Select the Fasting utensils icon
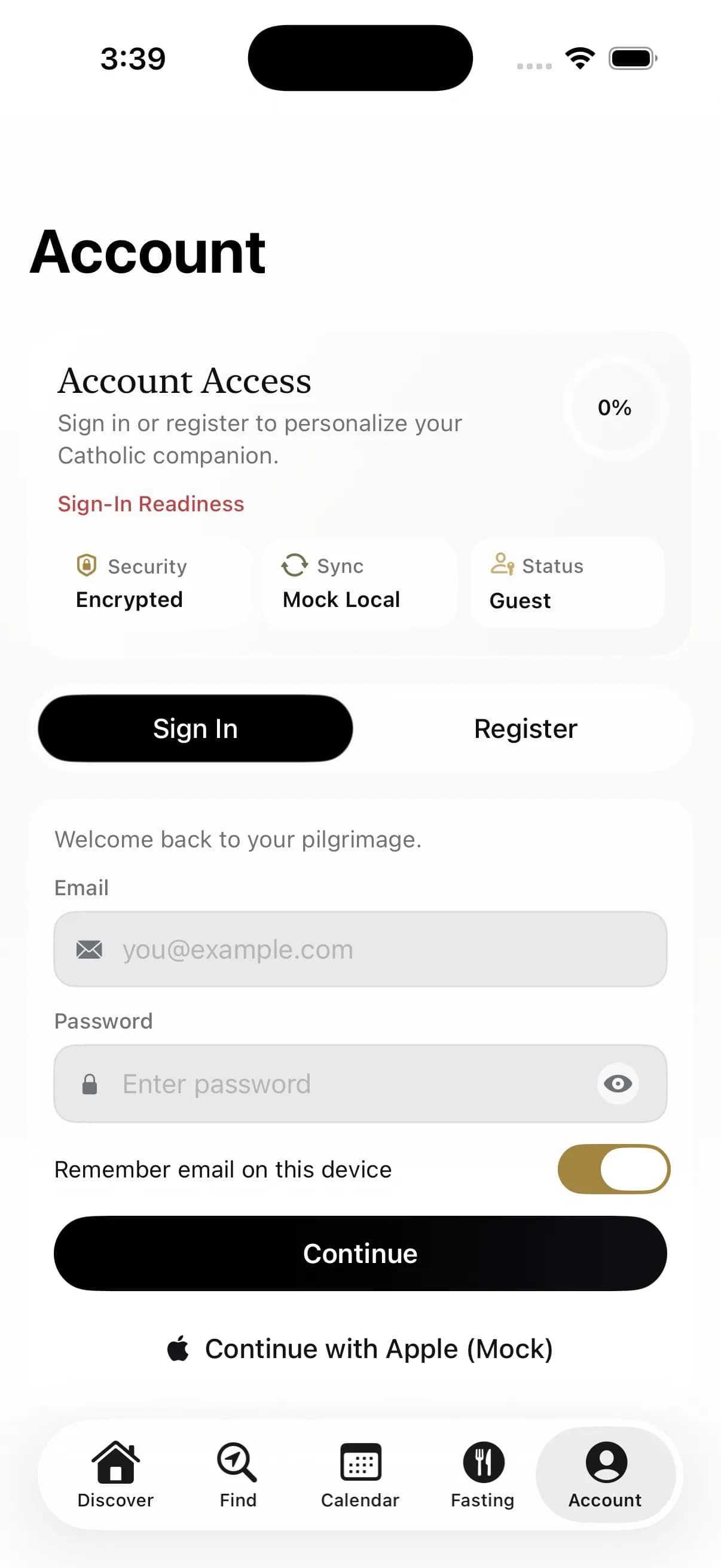Image resolution: width=721 pixels, height=1568 pixels. [x=484, y=1461]
